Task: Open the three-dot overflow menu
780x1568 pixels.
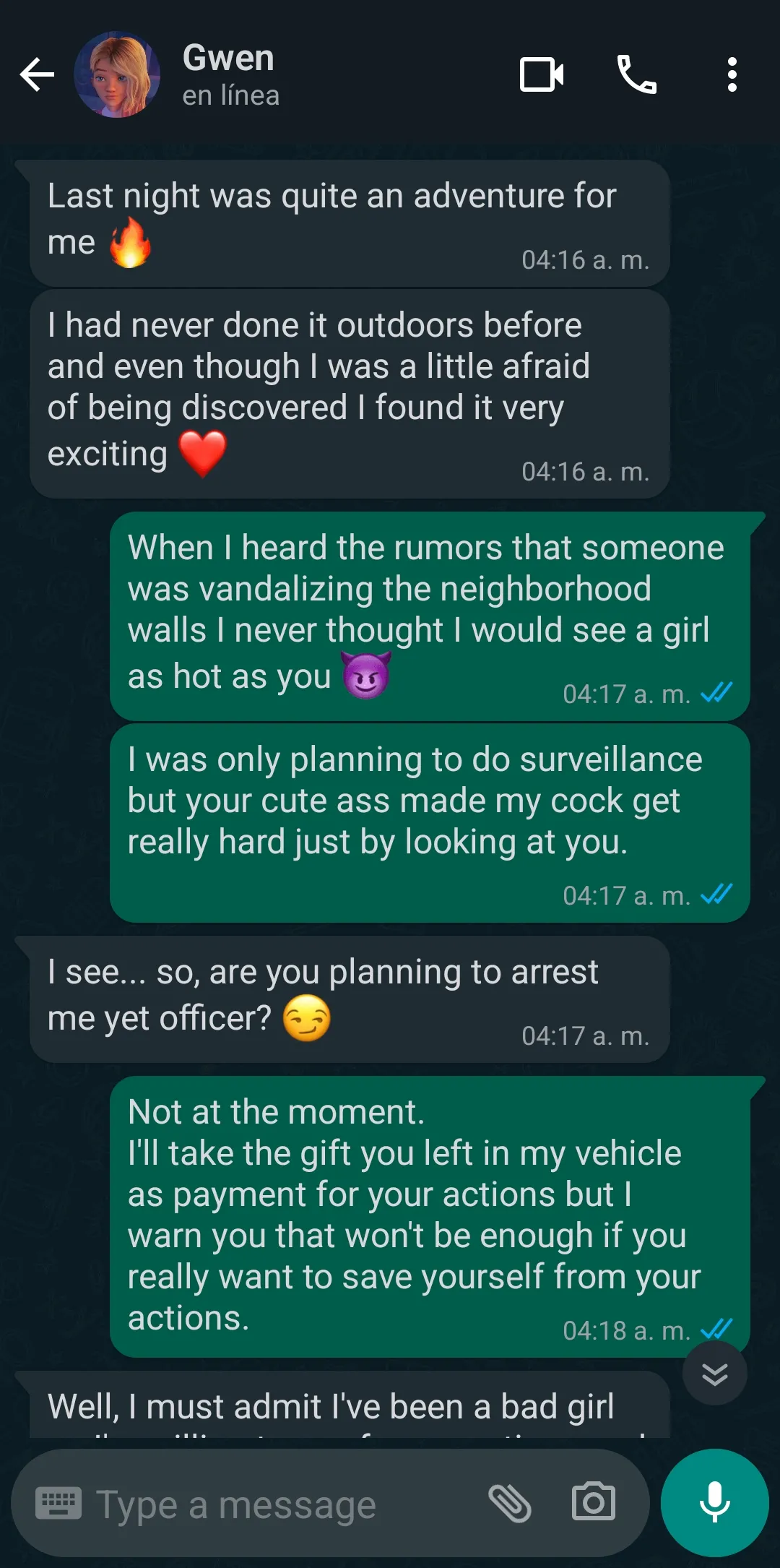Action: pos(732,74)
